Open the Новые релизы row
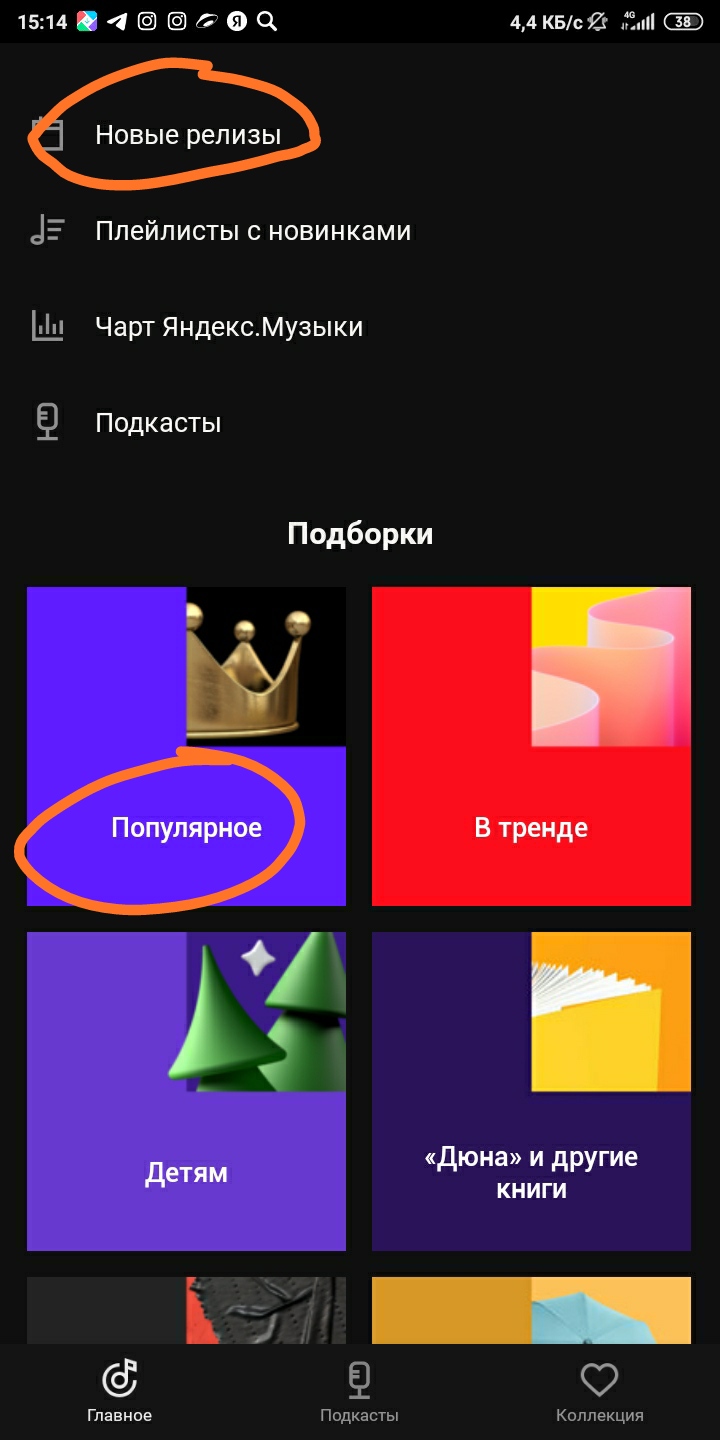Screen dimensions: 720x1440 tap(188, 135)
